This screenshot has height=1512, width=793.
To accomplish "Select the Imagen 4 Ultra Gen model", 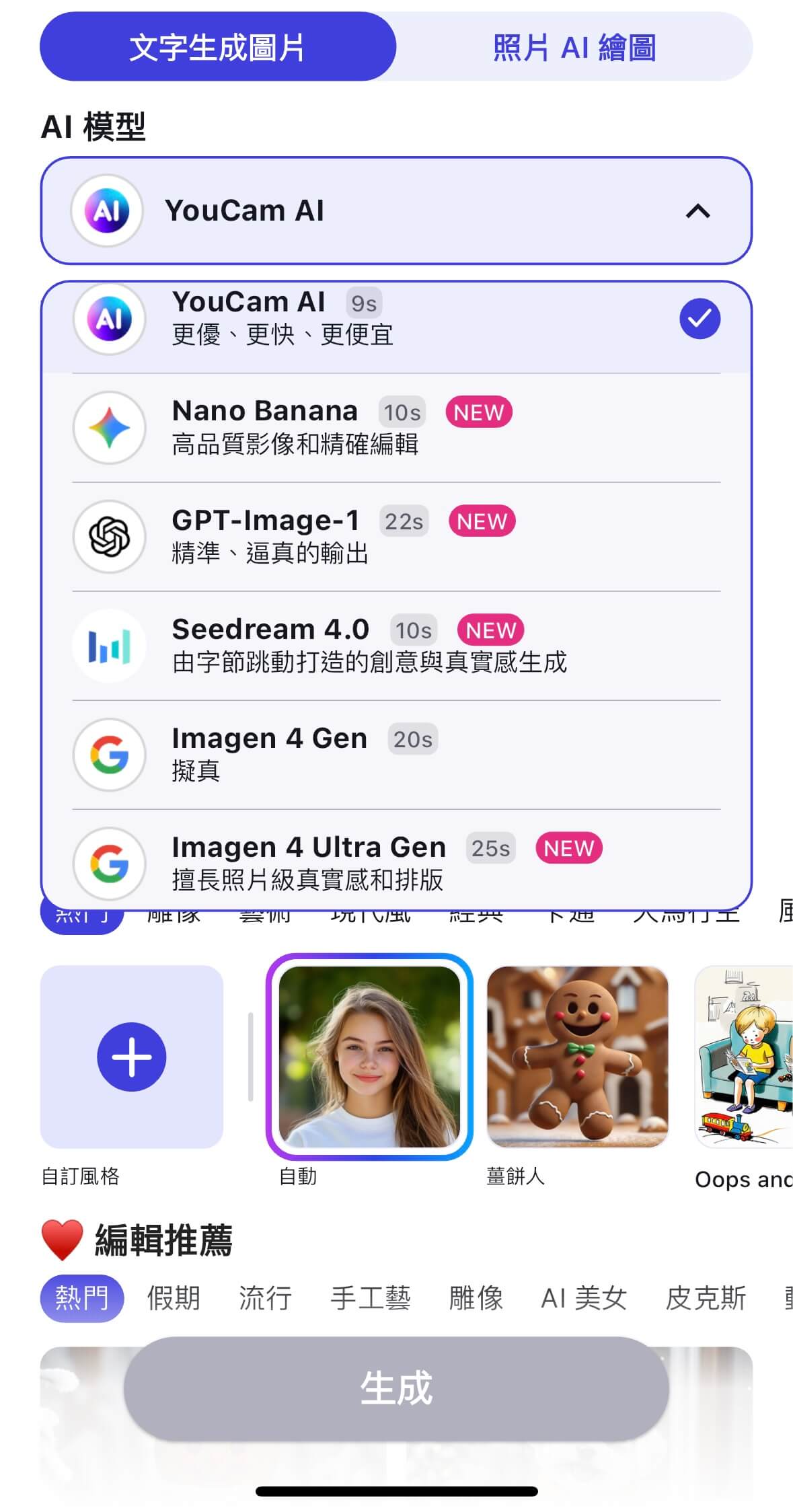I will [x=395, y=862].
